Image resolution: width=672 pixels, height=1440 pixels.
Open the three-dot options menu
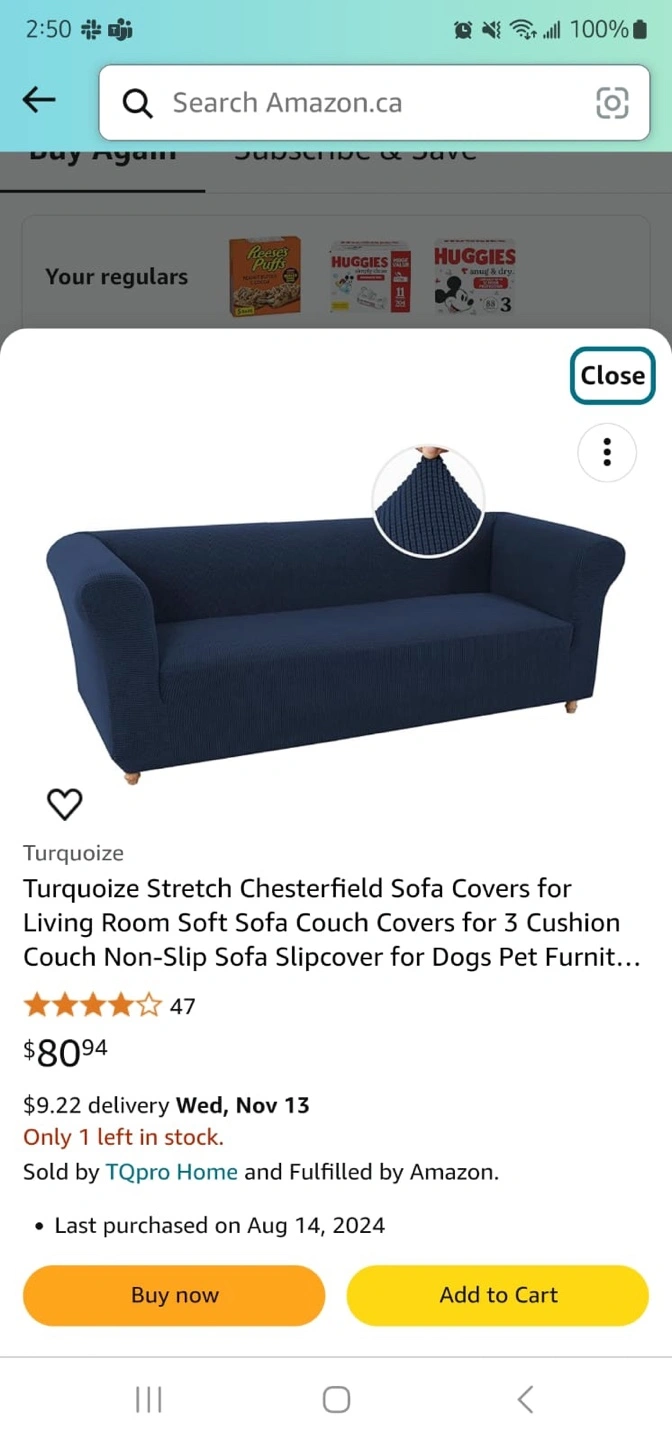[x=607, y=453]
